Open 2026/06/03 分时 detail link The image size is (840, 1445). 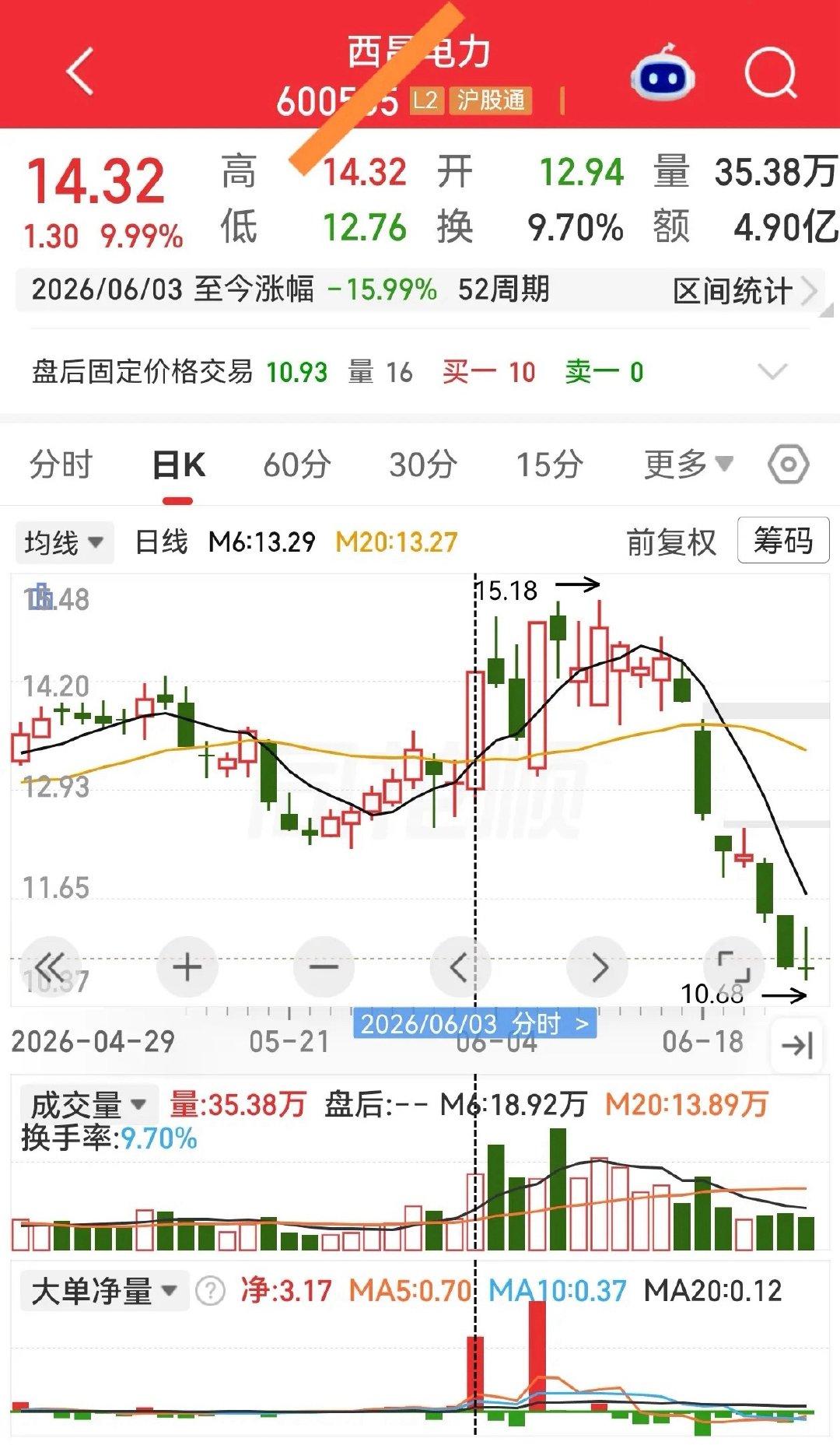474,1023
